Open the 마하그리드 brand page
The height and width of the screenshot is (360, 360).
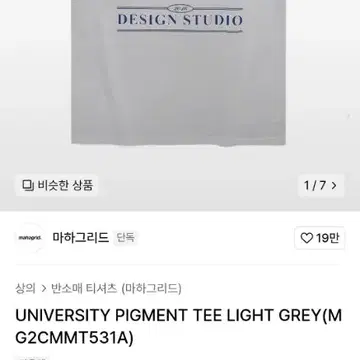80,238
